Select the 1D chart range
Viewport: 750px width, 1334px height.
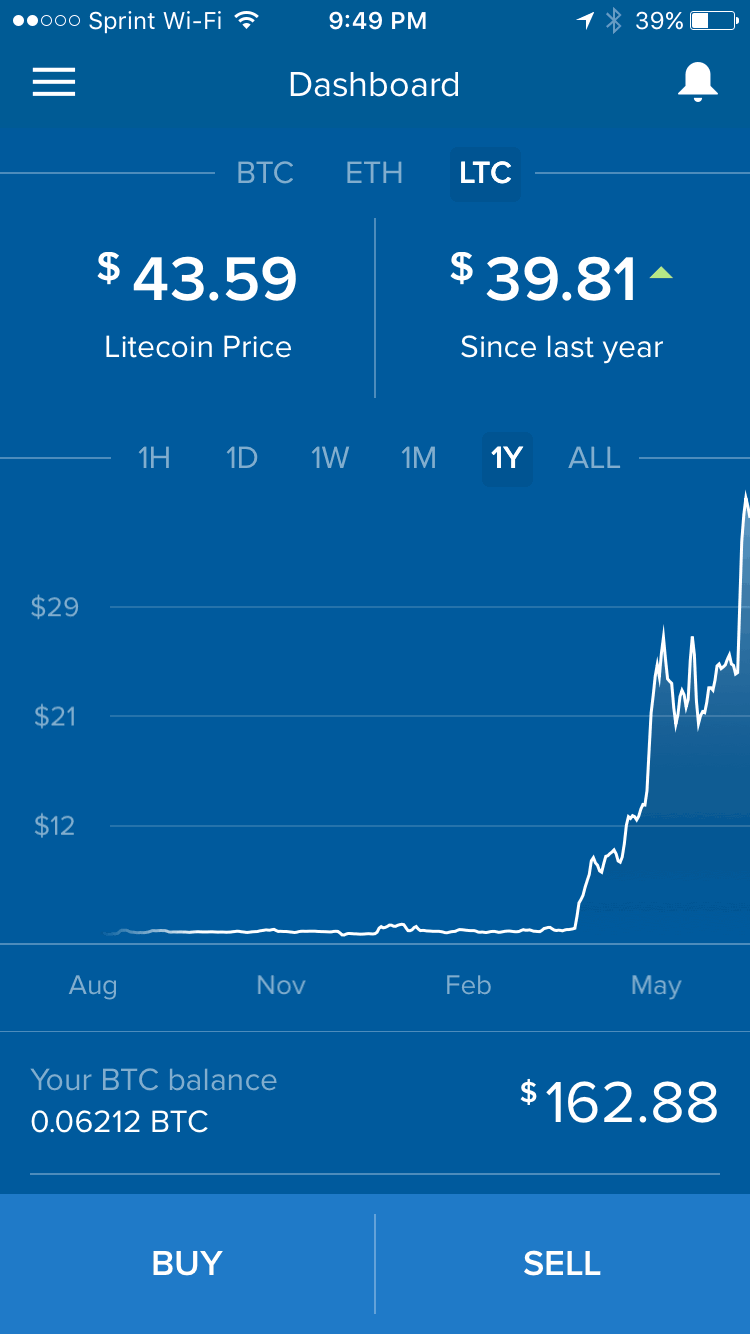pos(242,458)
